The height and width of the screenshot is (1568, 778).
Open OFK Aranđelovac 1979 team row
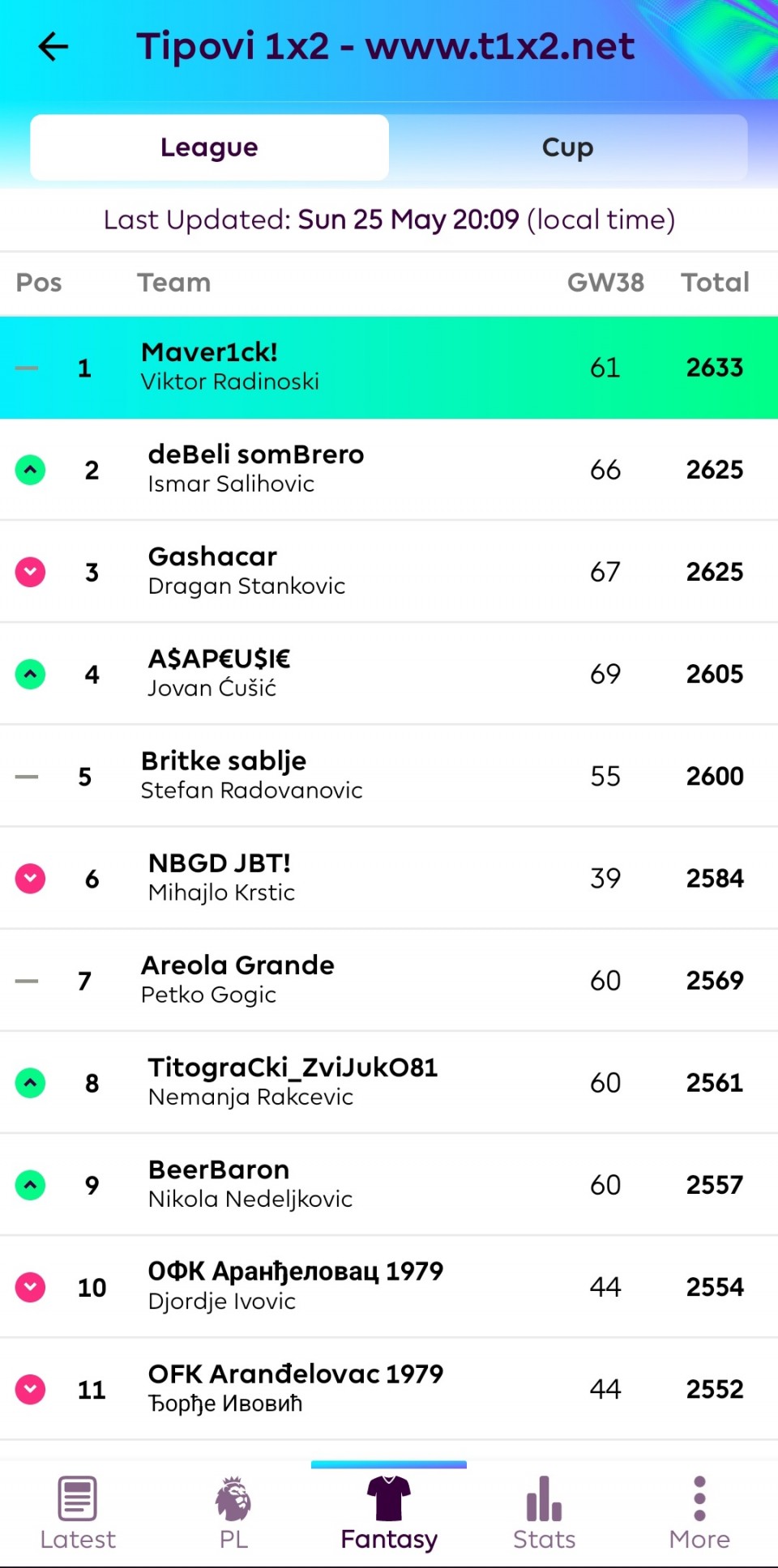click(389, 1388)
